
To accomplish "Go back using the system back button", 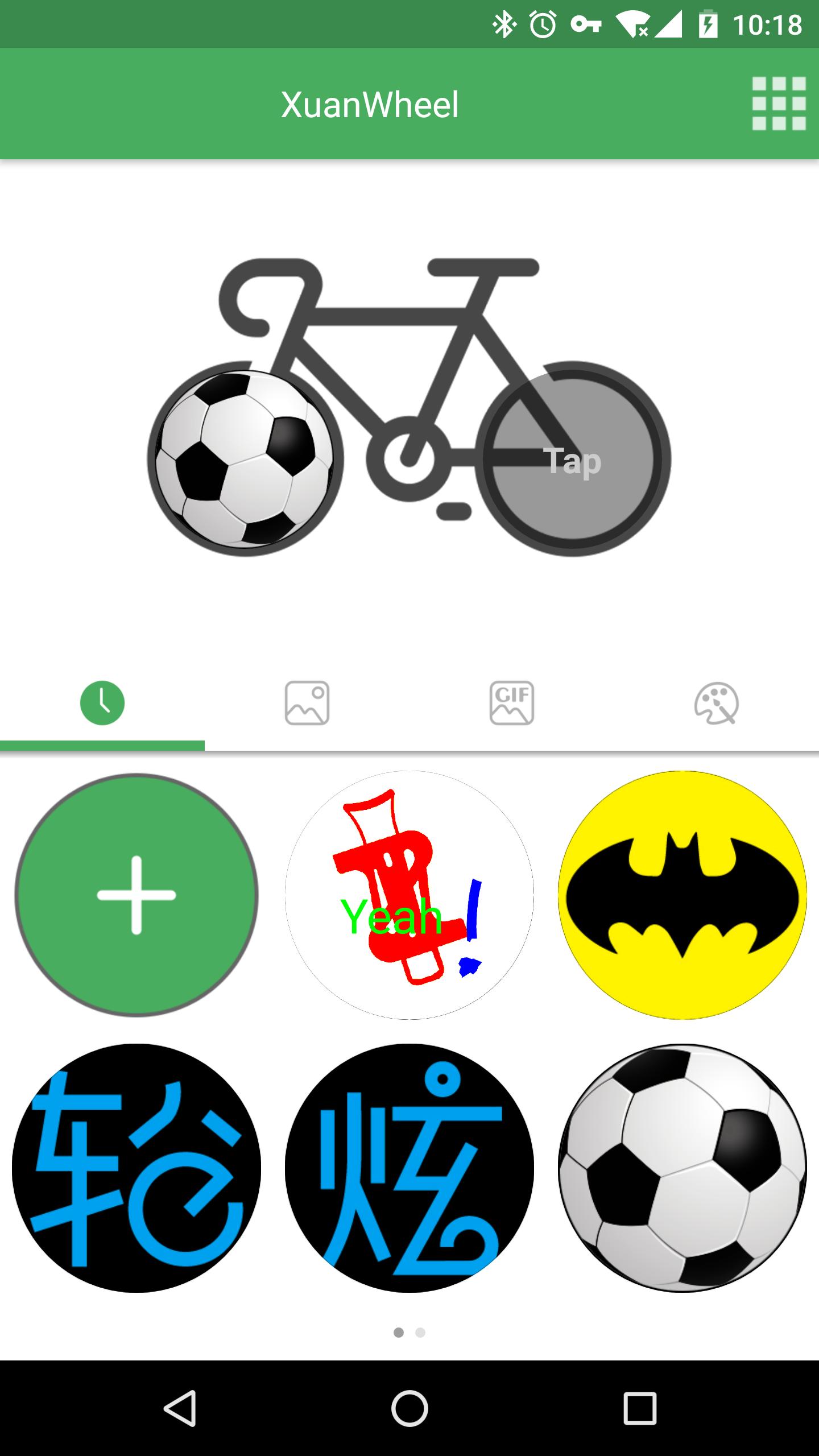I will (x=180, y=1408).
